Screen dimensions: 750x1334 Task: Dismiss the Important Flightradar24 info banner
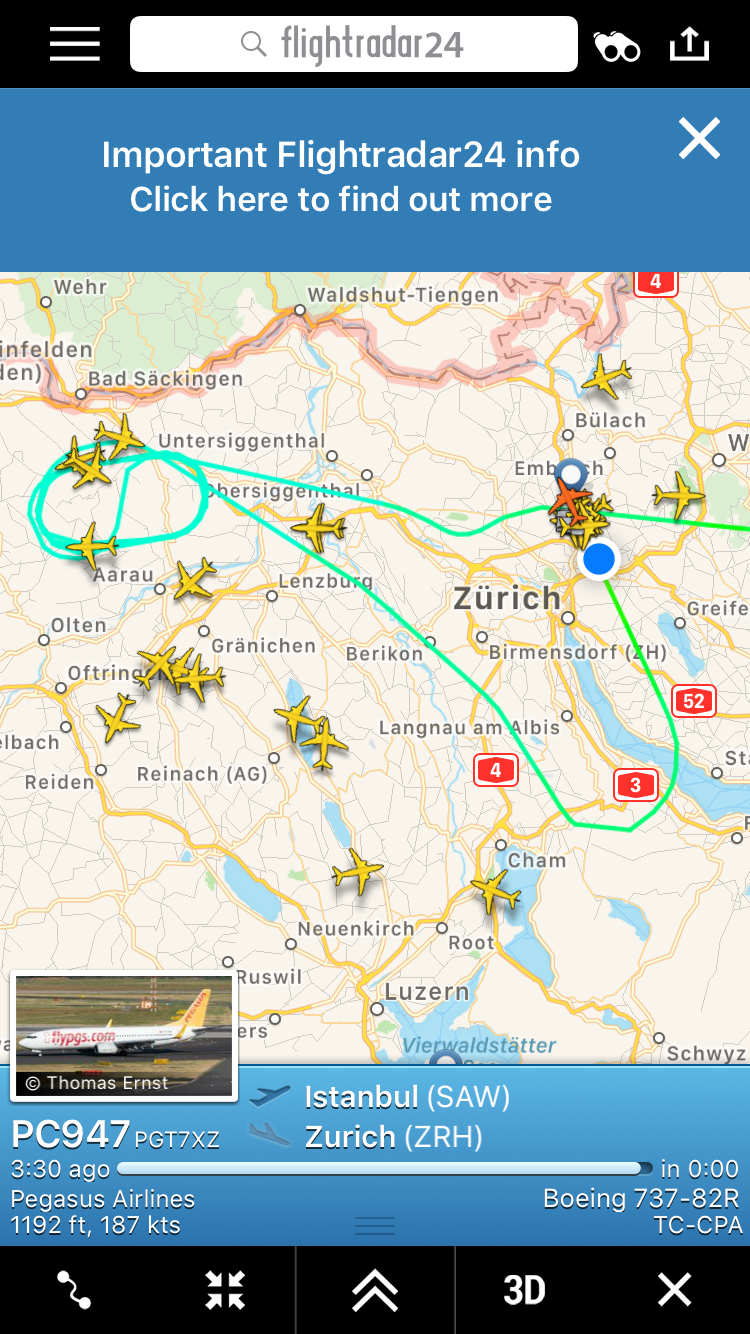coord(699,139)
